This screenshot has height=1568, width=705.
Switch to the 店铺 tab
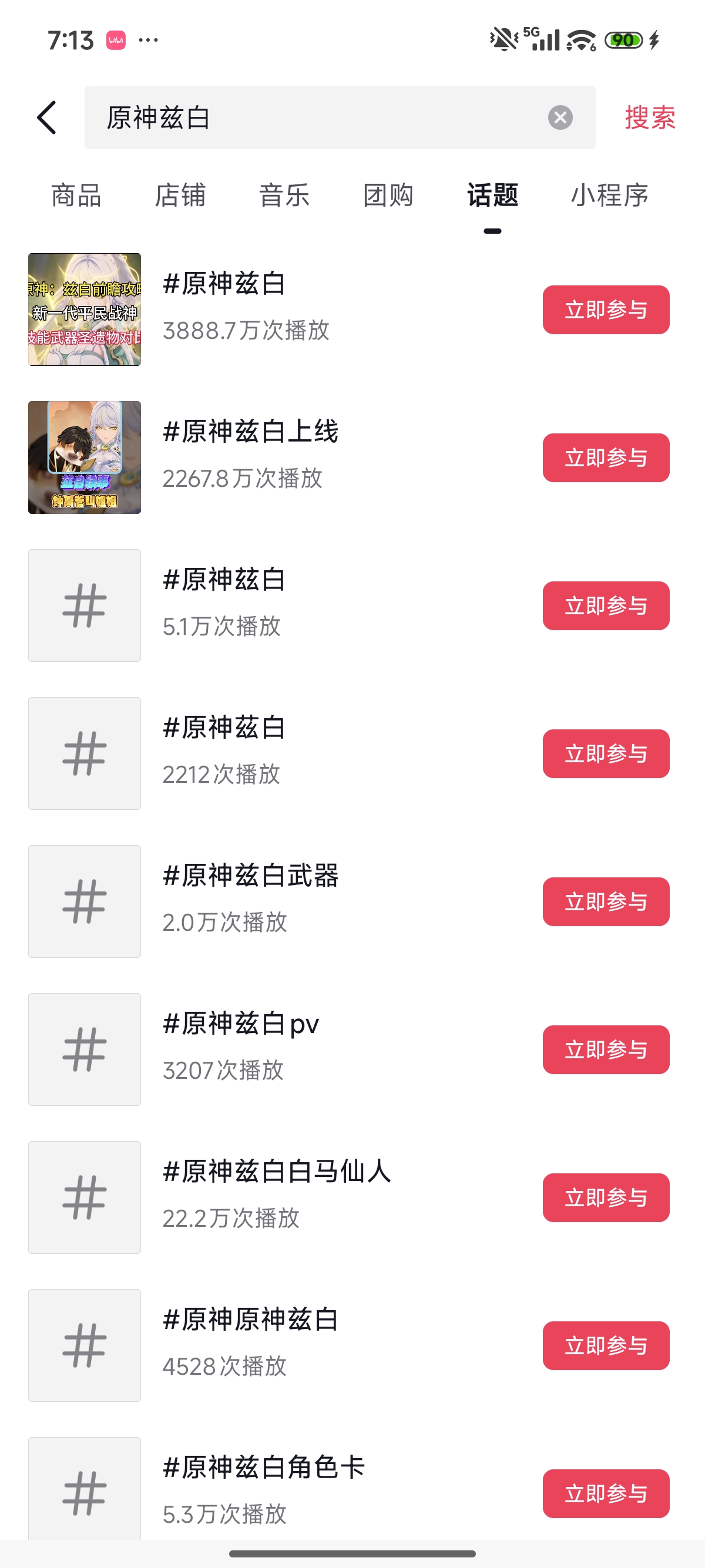coord(180,196)
